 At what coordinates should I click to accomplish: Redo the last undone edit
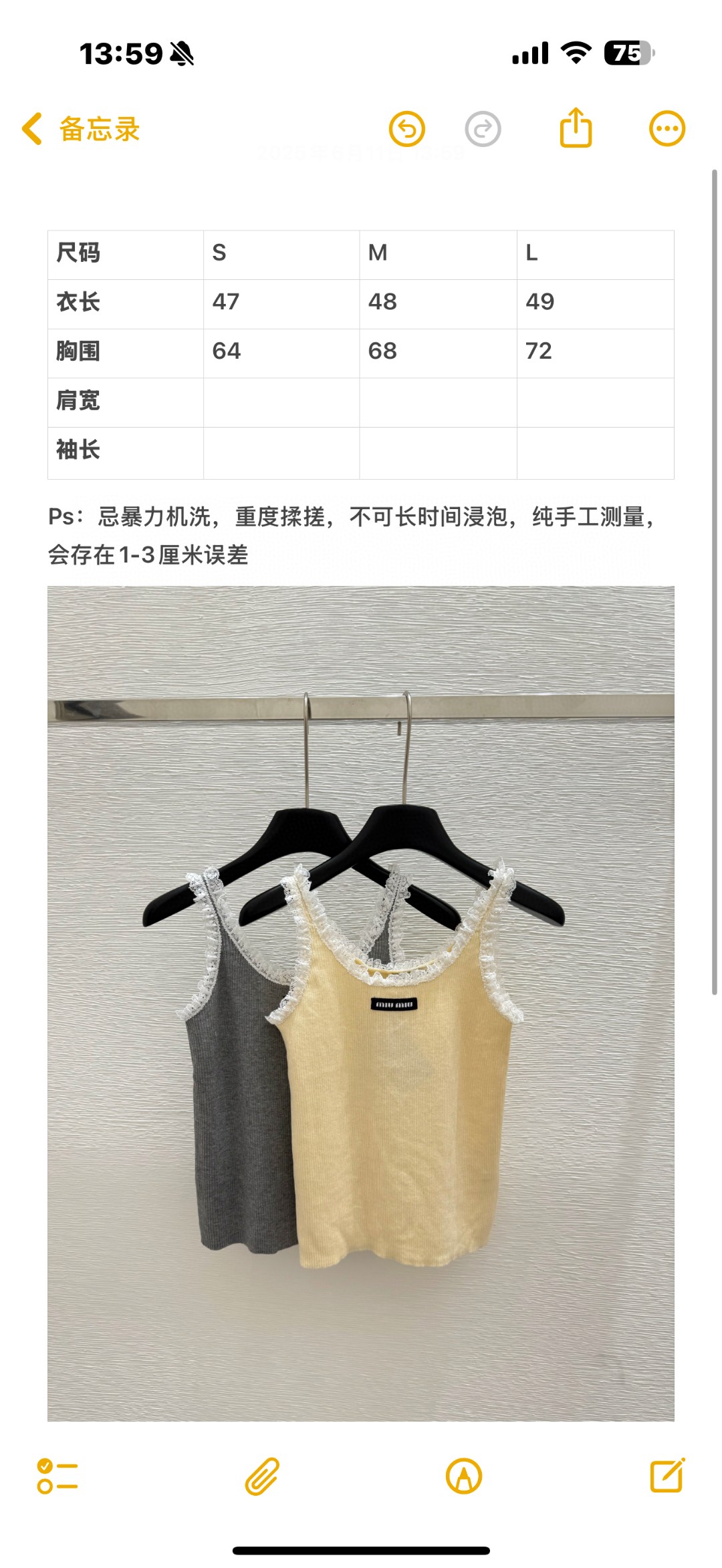[483, 129]
